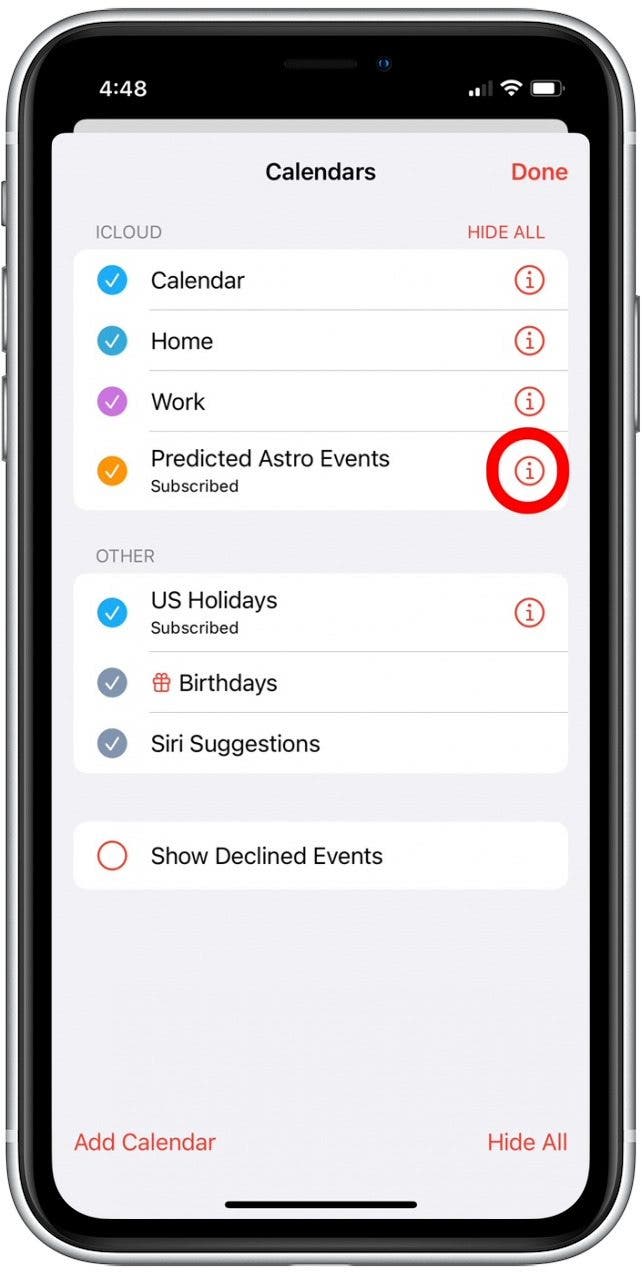Uncheck Predicted Astro Events calendar
This screenshot has height=1274, width=642.
tap(112, 470)
